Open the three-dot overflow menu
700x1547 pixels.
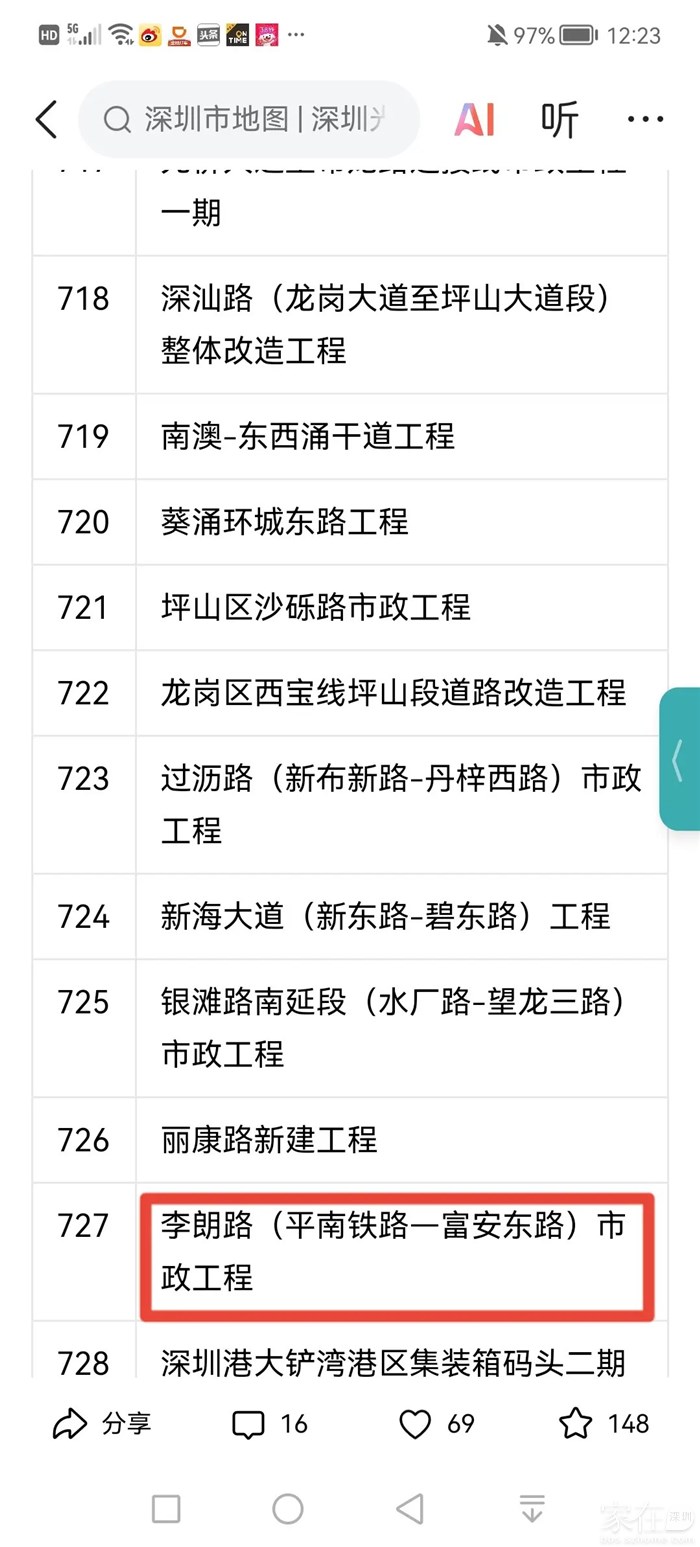click(645, 120)
